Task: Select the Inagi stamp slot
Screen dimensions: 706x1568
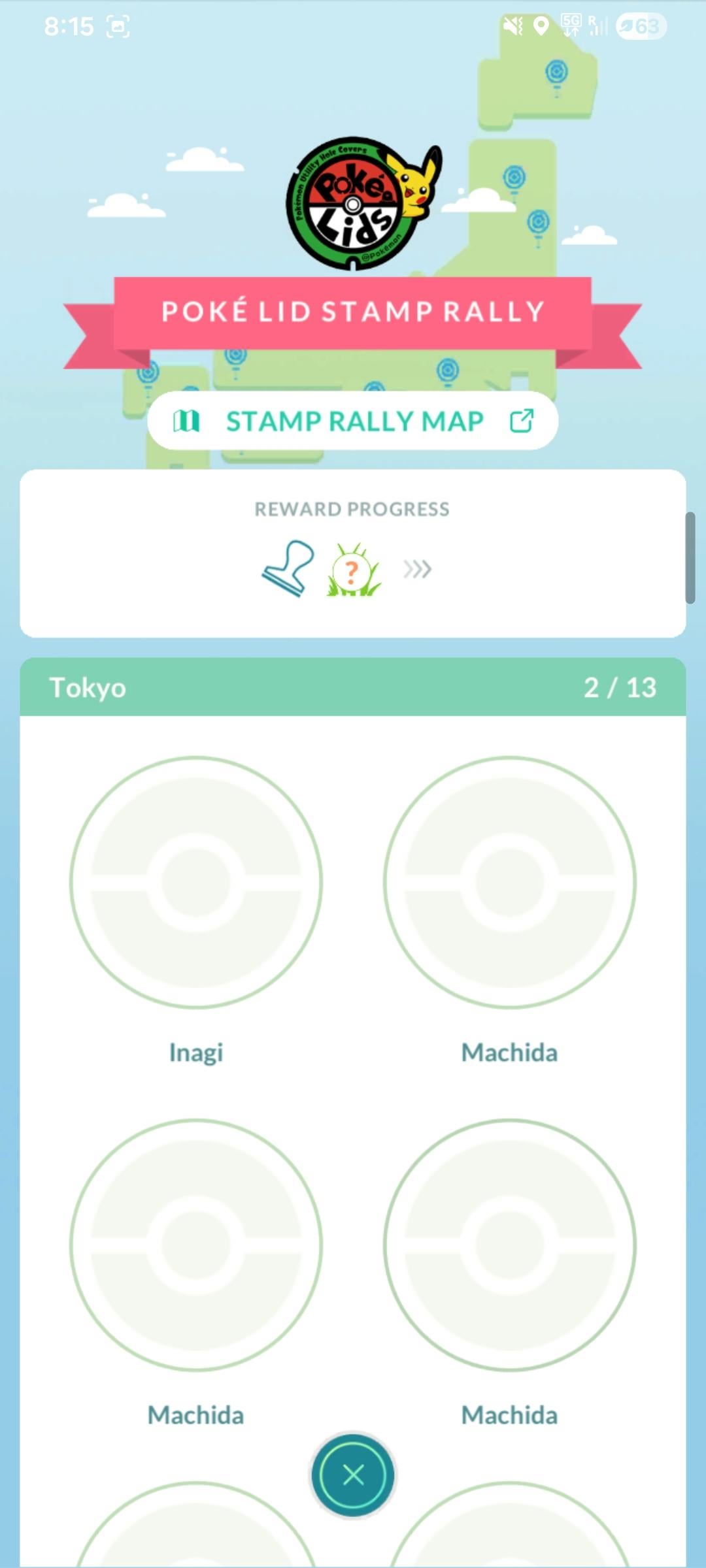Action: 196,882
